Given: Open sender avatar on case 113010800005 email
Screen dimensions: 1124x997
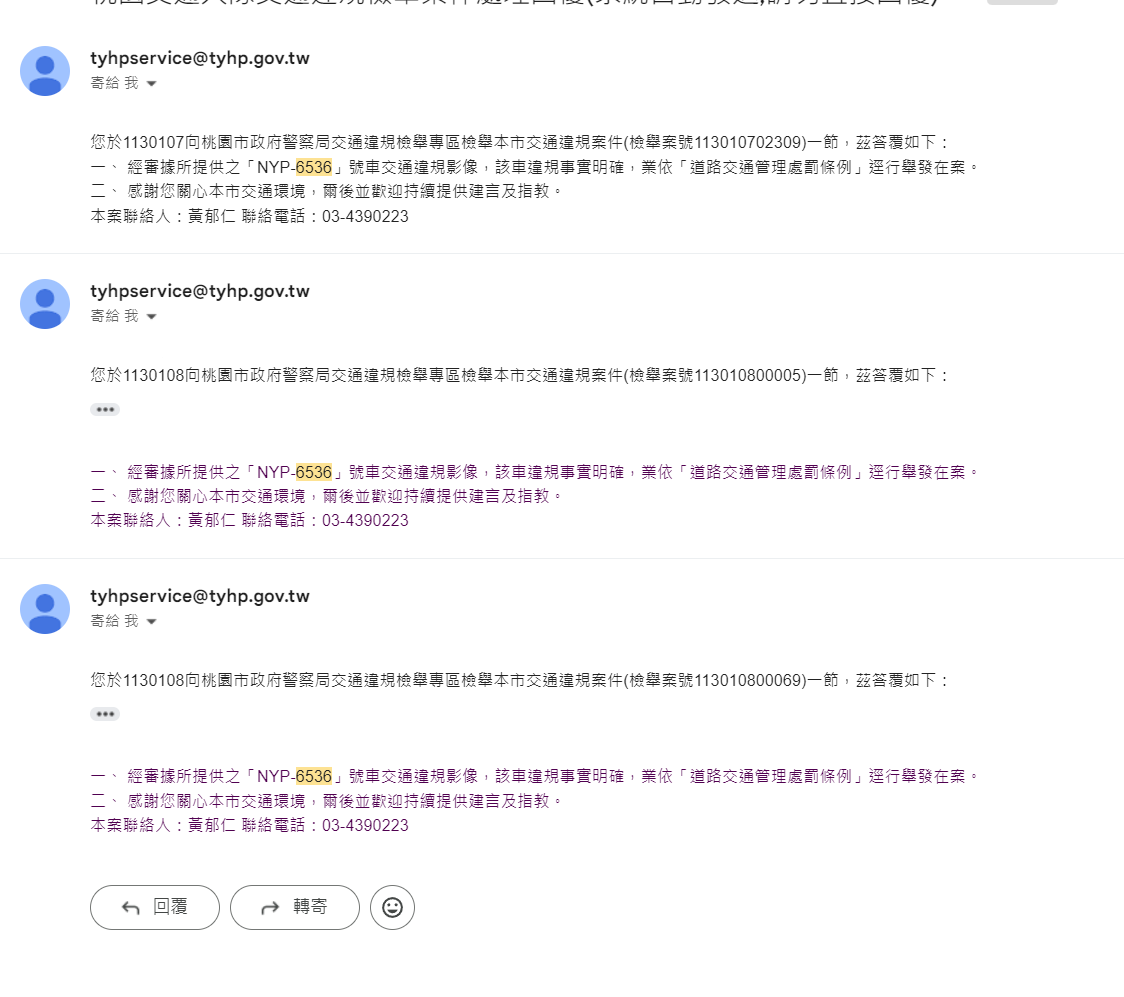Looking at the screenshot, I should [45, 304].
